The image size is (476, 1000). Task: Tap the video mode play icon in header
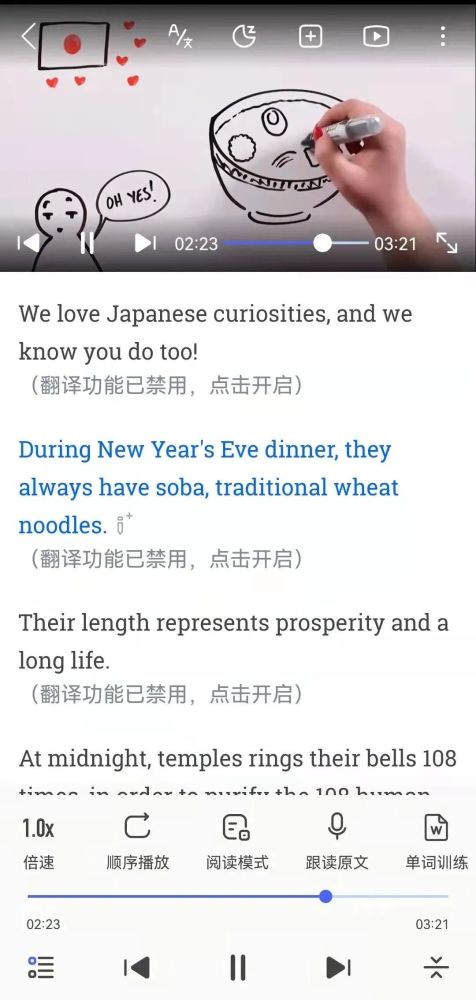376,36
